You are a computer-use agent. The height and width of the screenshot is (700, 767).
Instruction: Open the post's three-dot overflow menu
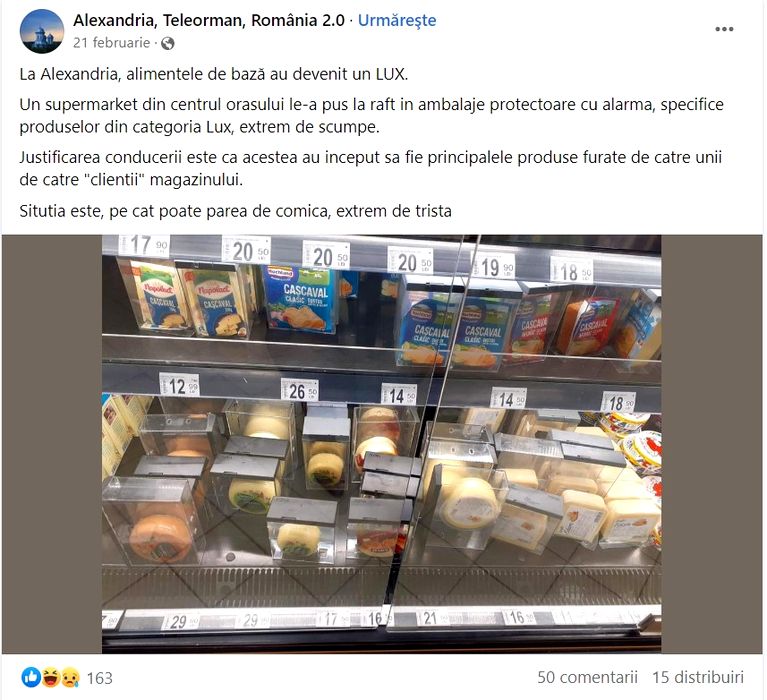pos(724,29)
